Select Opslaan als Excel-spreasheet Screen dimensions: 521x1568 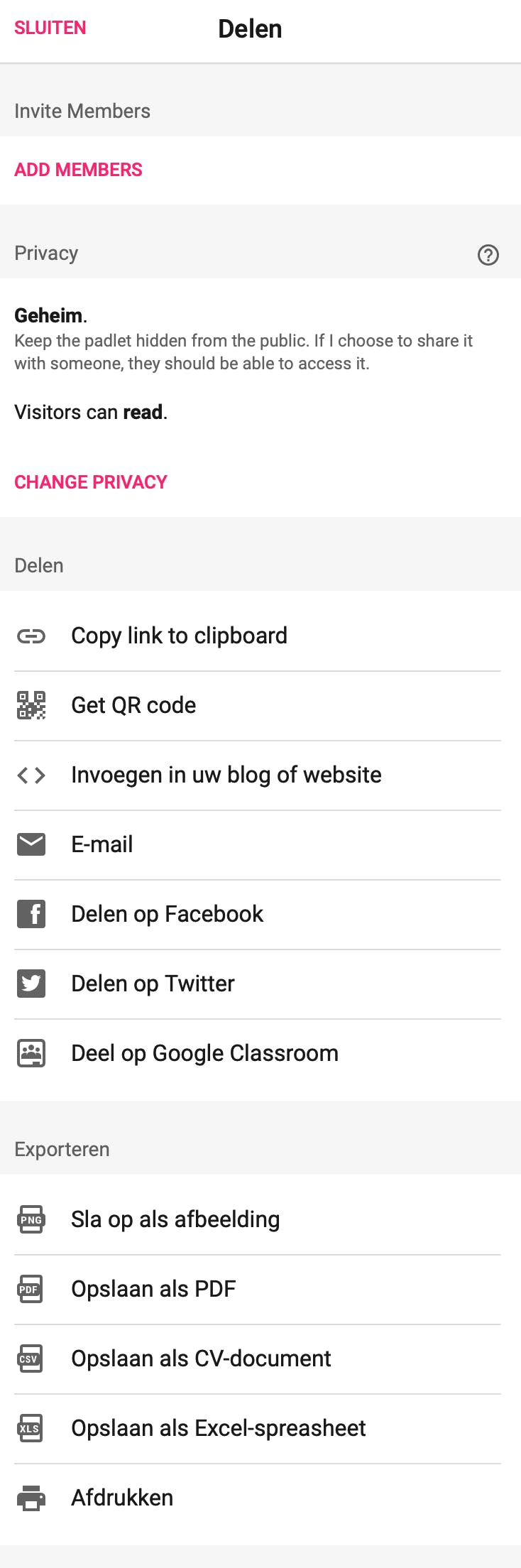click(218, 1428)
